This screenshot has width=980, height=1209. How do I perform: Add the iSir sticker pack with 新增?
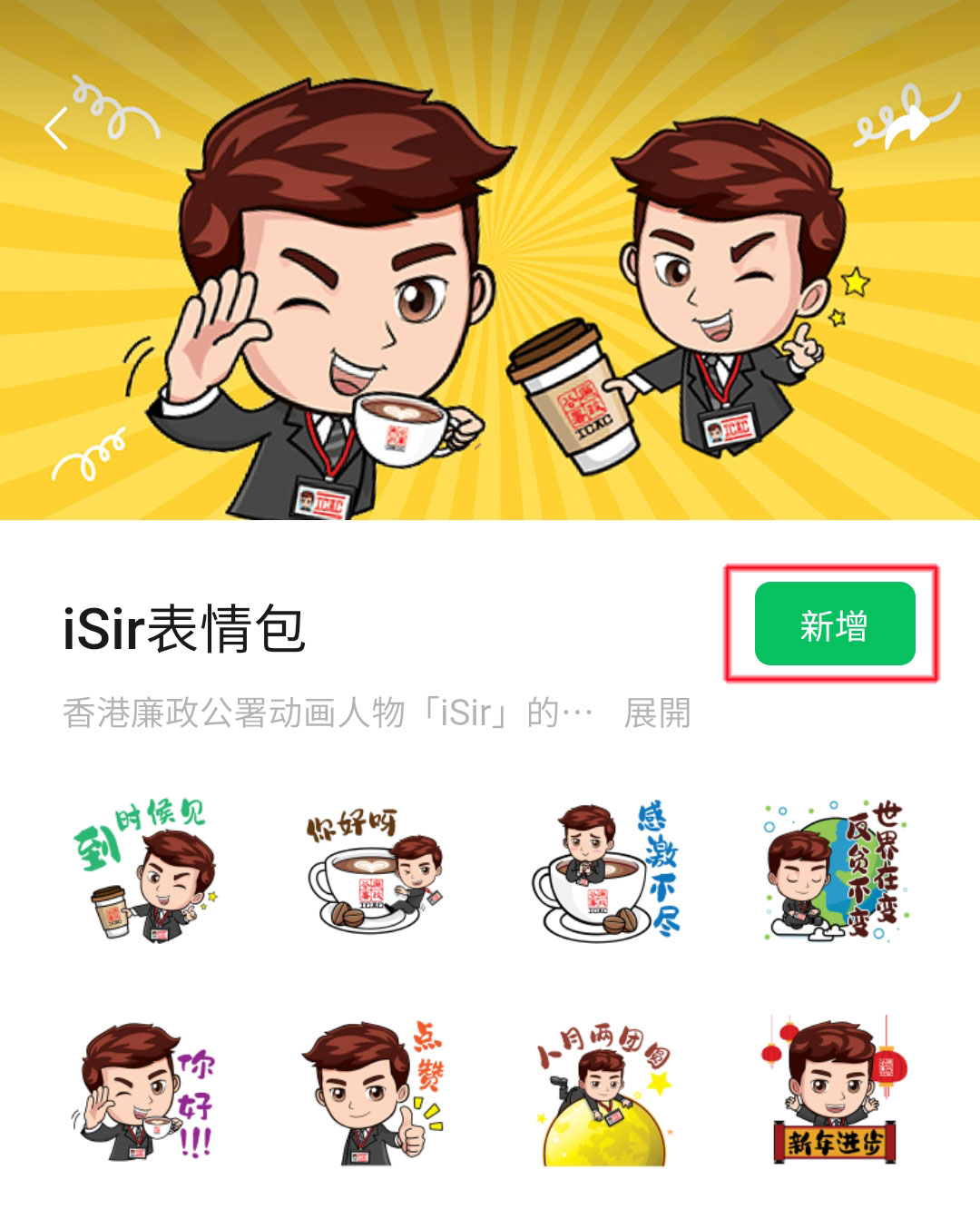(x=834, y=624)
